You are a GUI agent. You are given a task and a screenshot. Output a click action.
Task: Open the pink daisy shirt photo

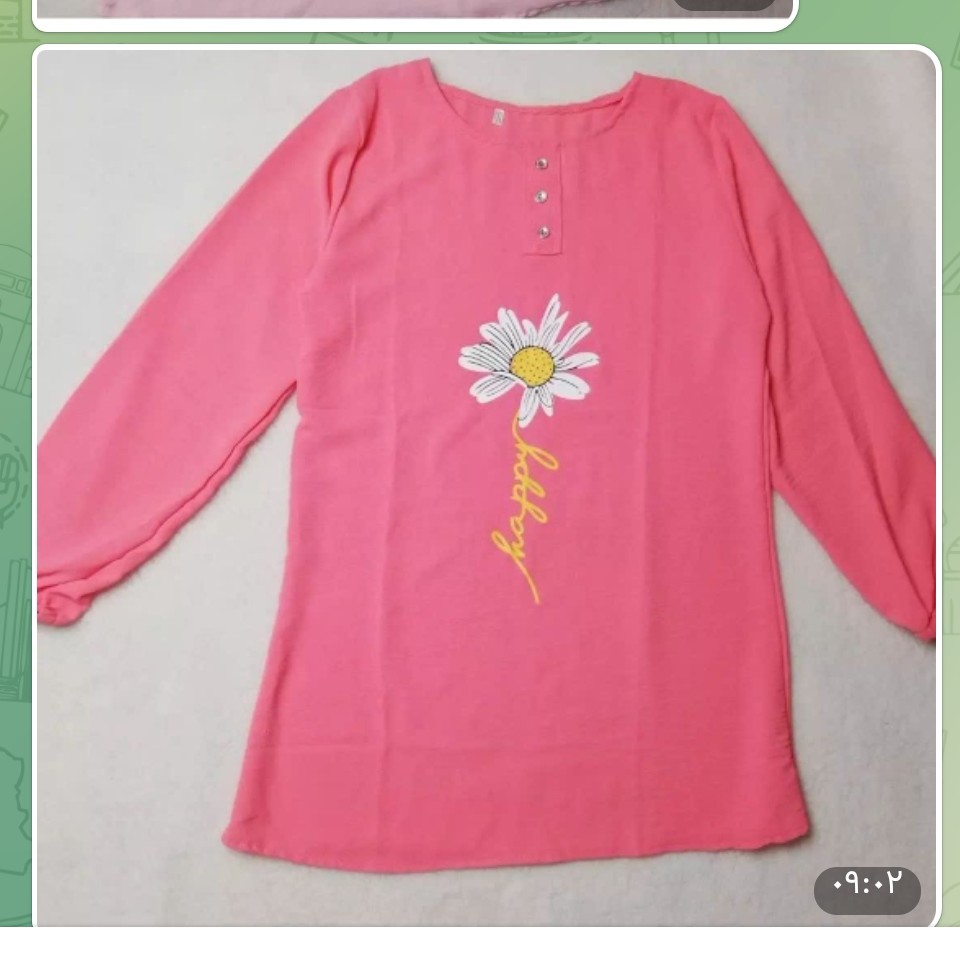click(487, 487)
